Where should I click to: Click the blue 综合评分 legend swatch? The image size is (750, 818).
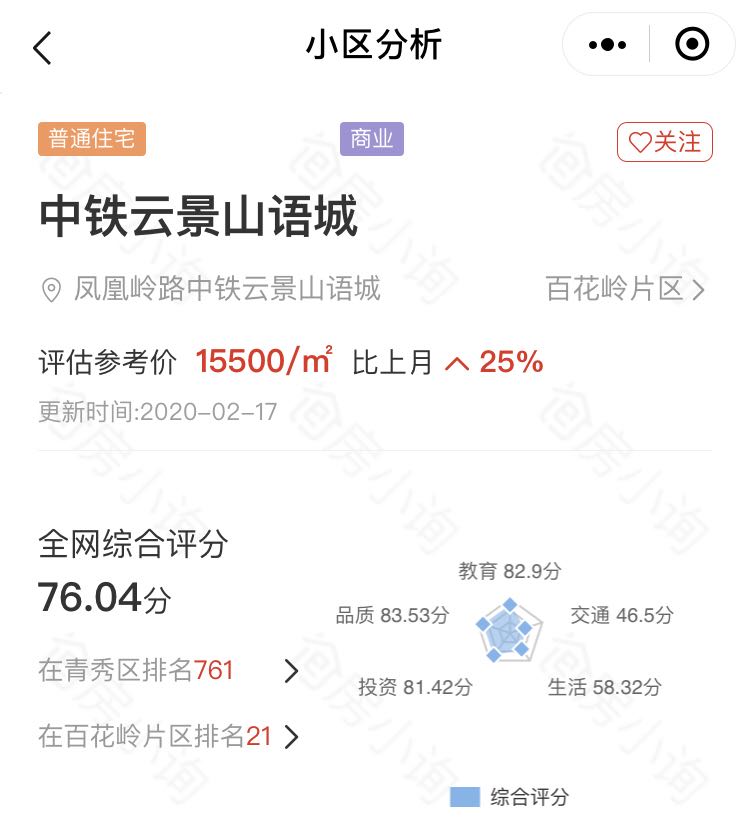tap(464, 798)
